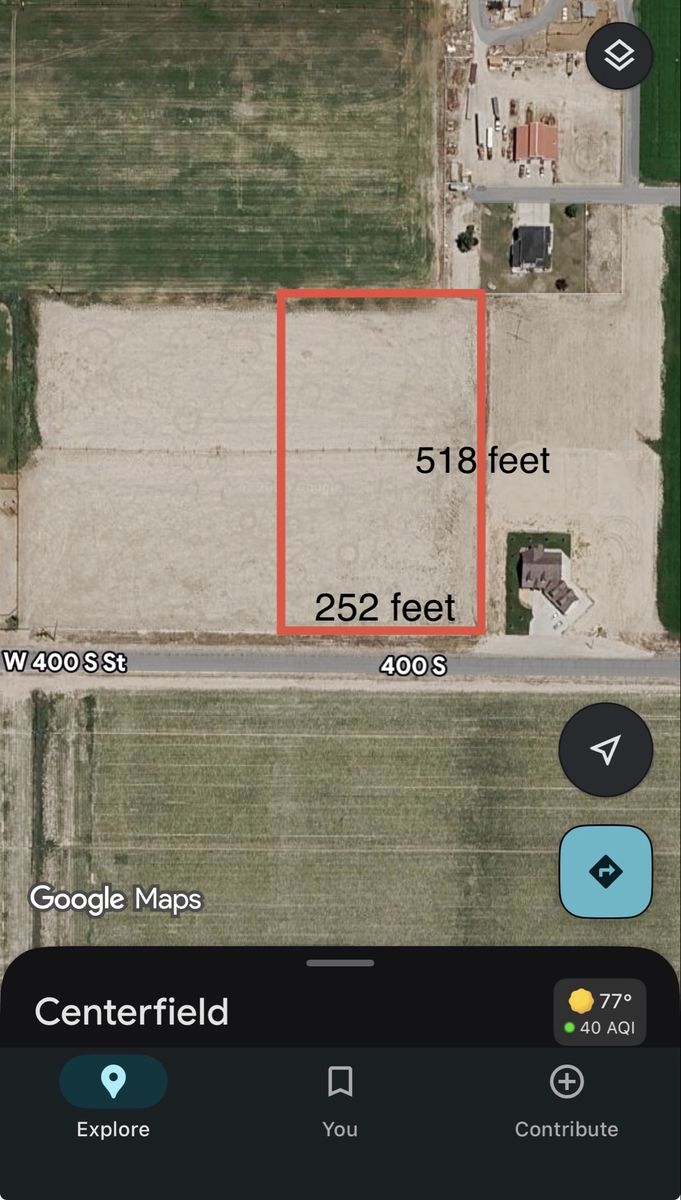Image resolution: width=681 pixels, height=1200 pixels.
Task: Expand the Centerfield bottom sheet handle
Action: [x=340, y=963]
